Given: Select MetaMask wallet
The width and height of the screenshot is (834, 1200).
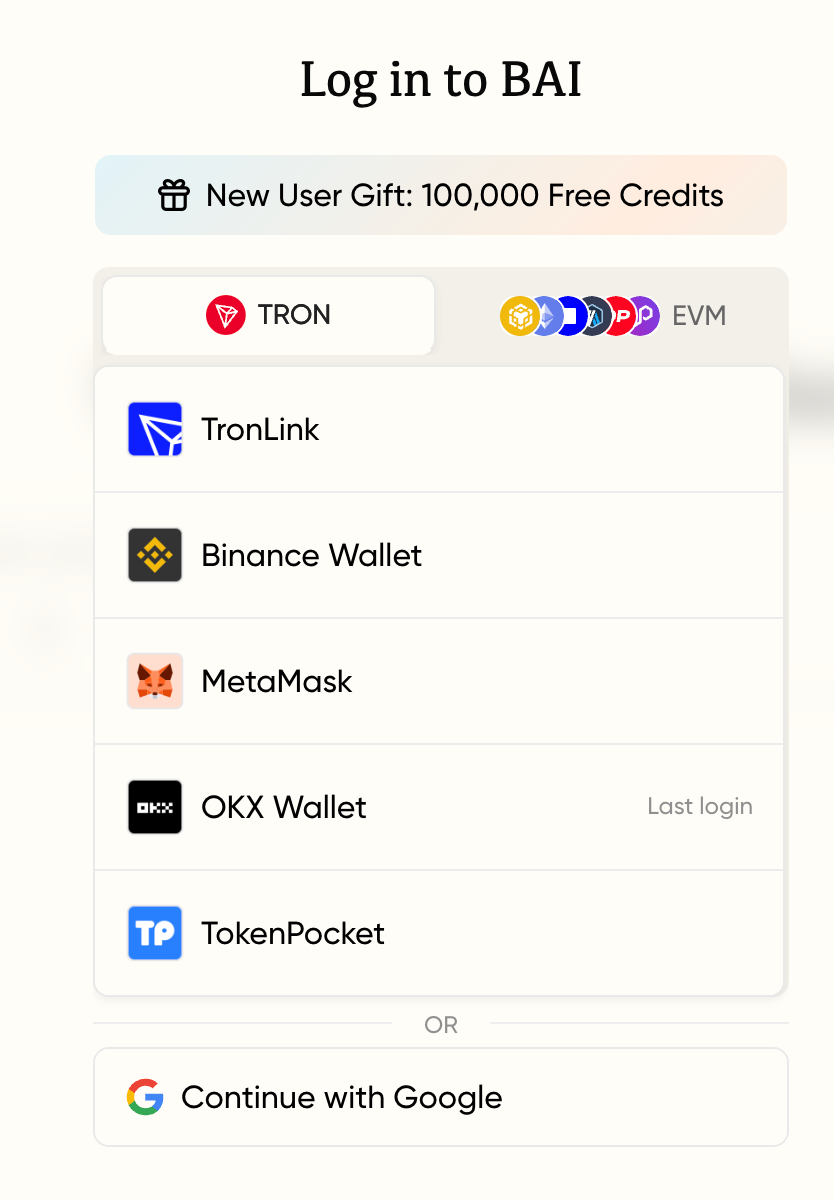Looking at the screenshot, I should (x=438, y=682).
